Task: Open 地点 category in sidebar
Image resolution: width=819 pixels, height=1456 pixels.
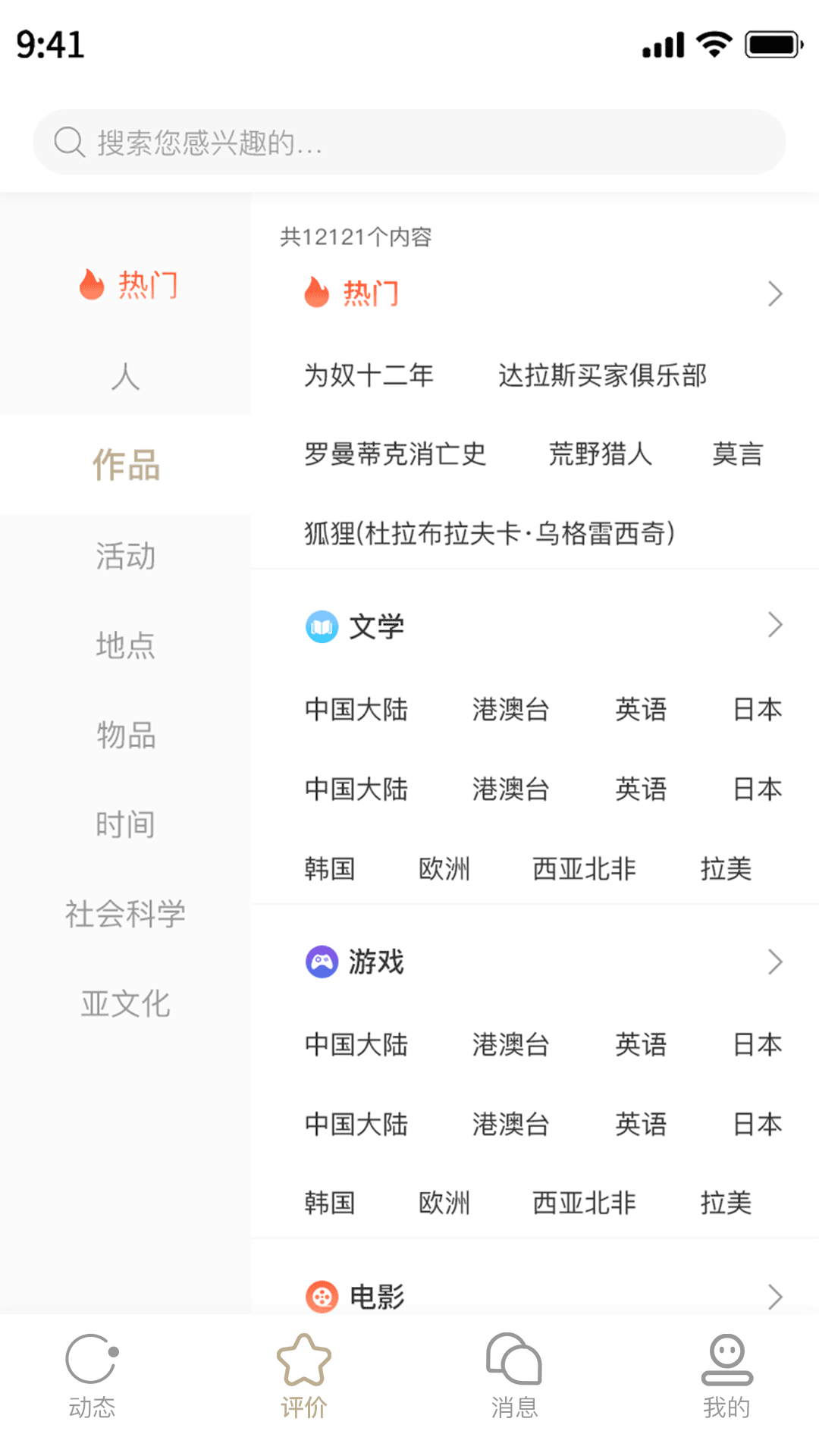Action: pyautogui.click(x=125, y=645)
